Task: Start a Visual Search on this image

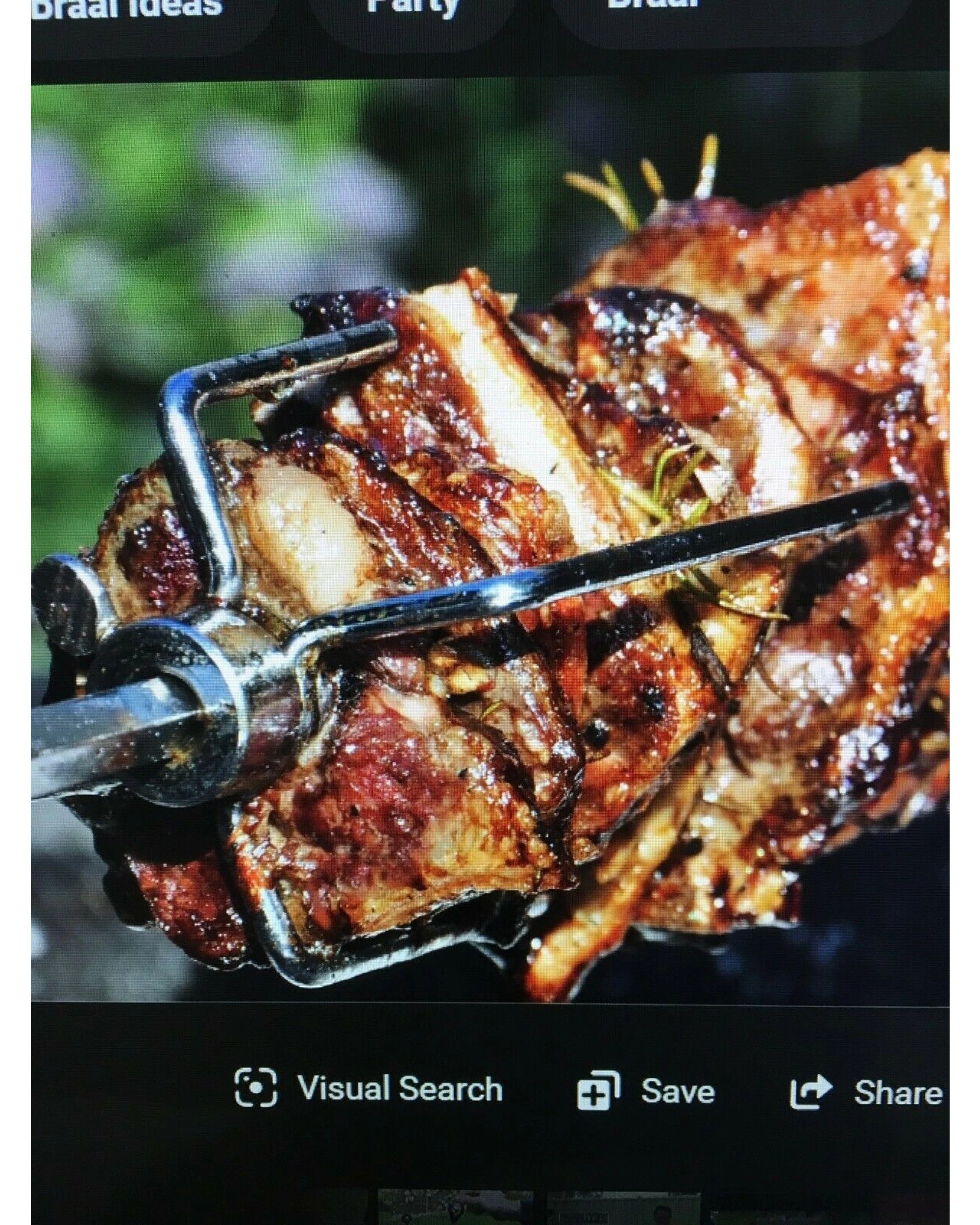Action: click(x=368, y=1089)
